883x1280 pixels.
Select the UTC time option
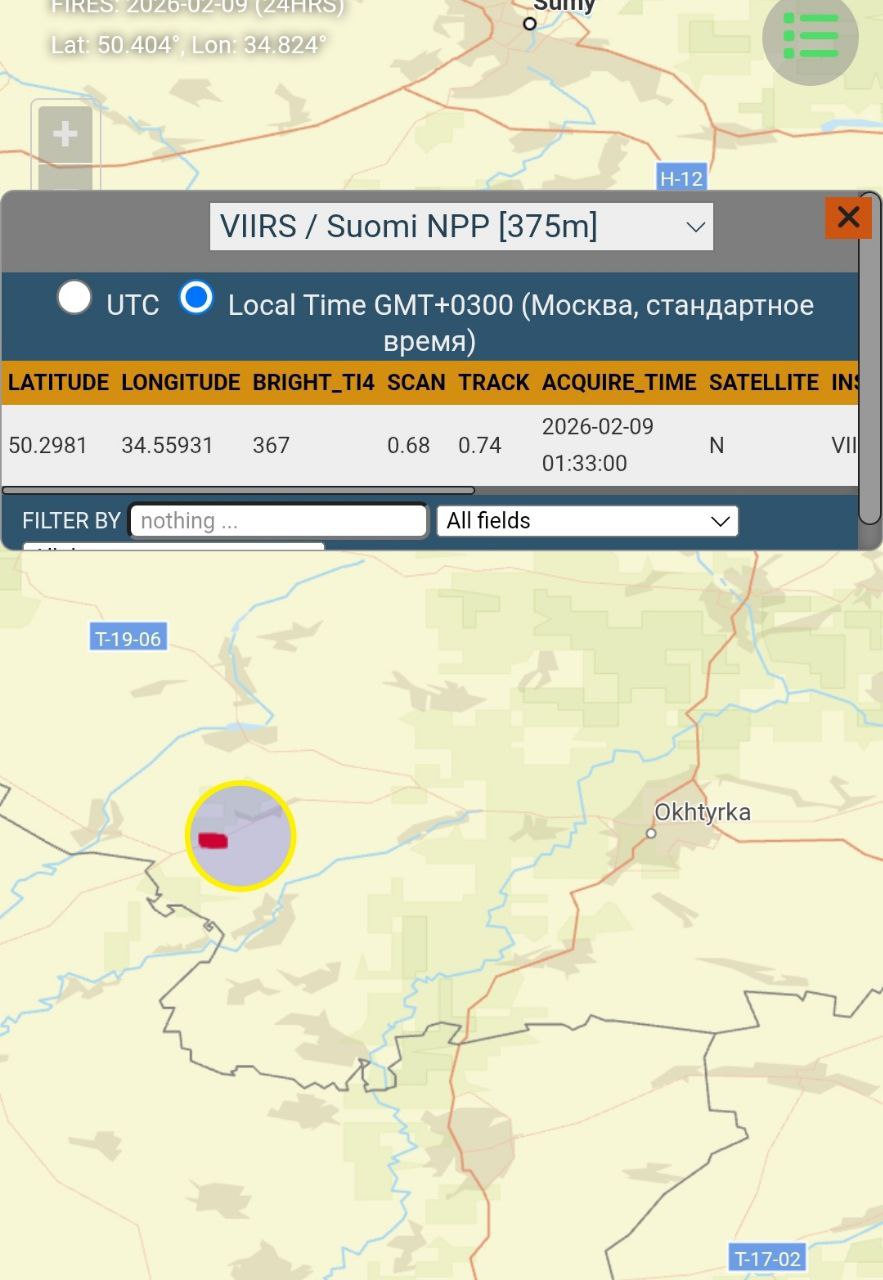75,298
